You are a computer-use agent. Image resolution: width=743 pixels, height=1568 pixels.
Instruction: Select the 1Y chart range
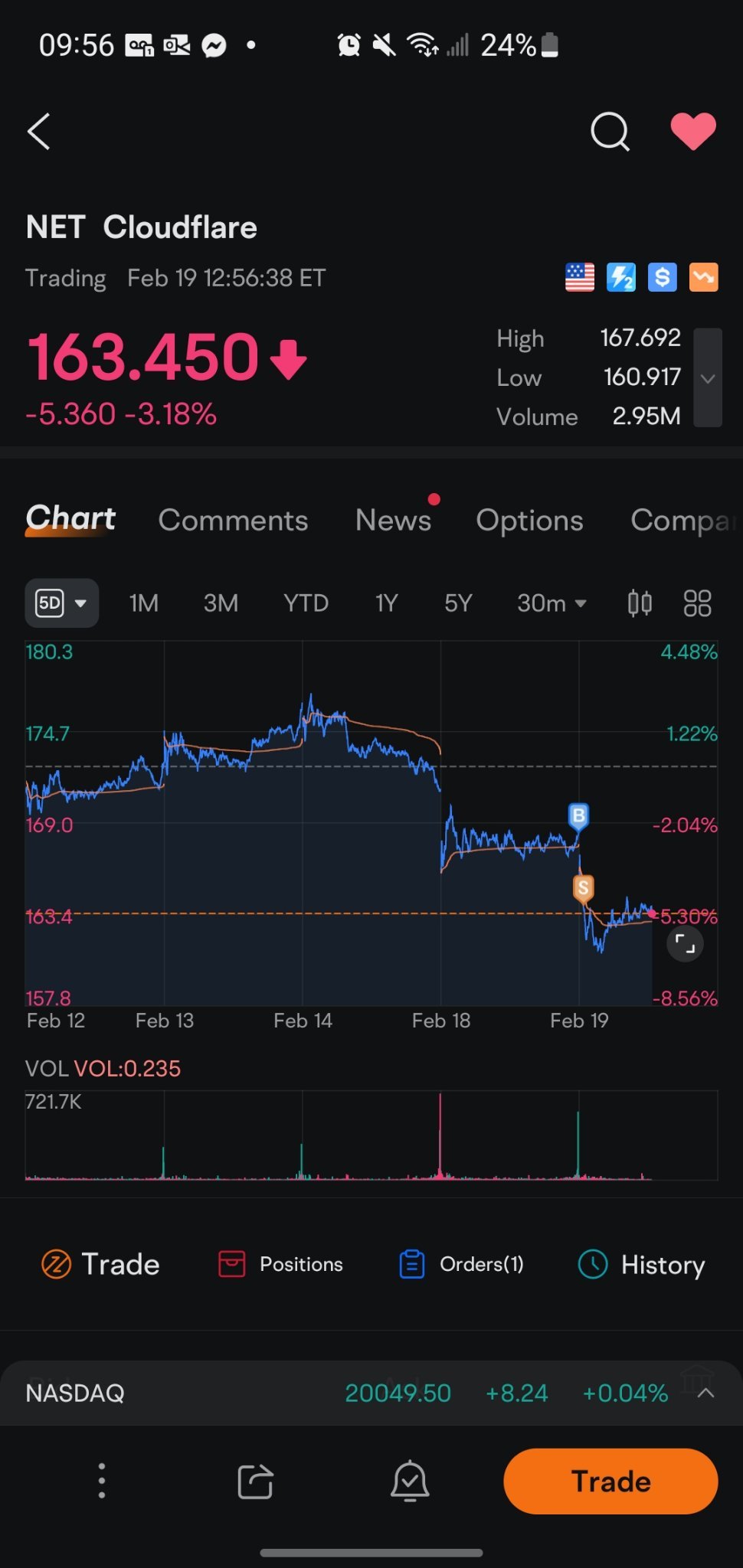tap(386, 603)
